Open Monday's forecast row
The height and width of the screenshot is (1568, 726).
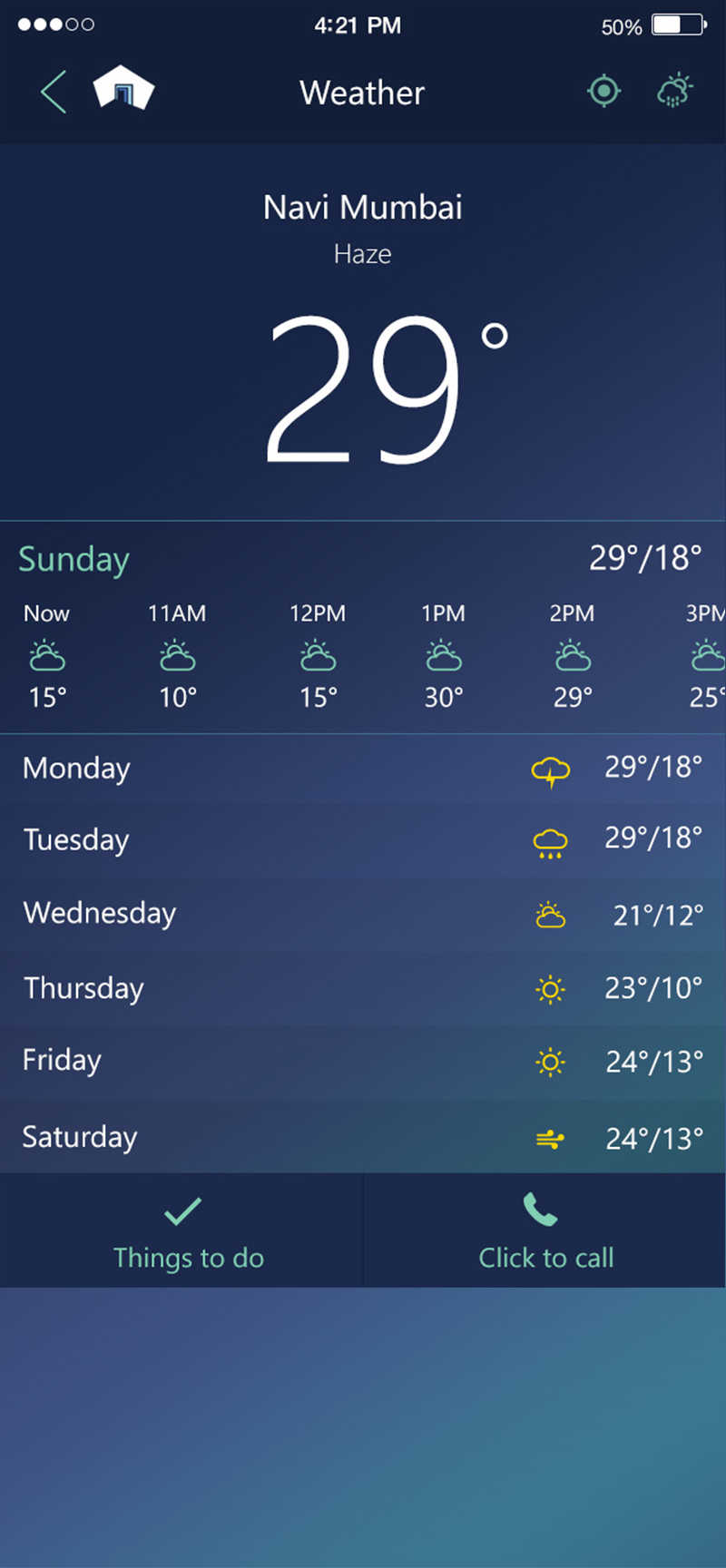point(363,769)
